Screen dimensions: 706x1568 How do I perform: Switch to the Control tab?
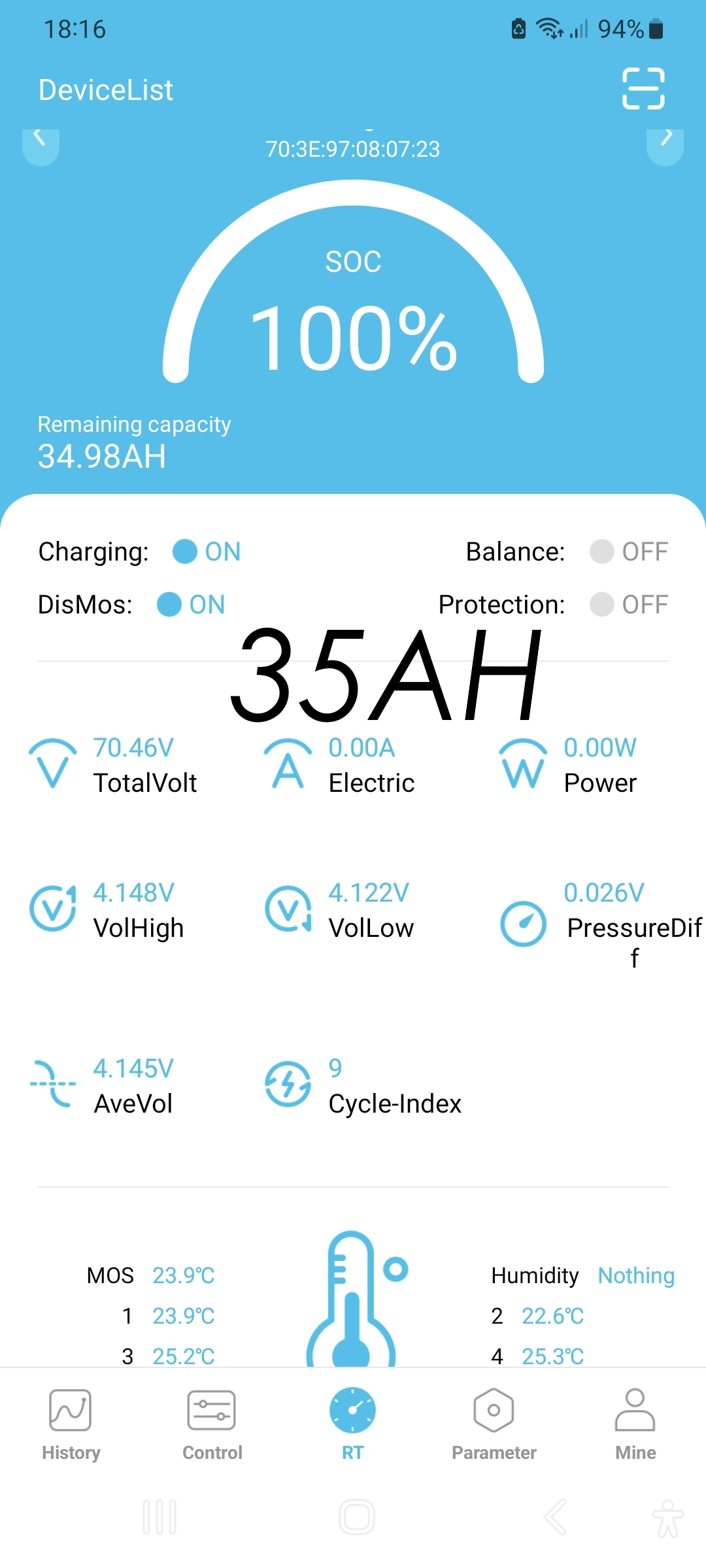click(212, 1424)
